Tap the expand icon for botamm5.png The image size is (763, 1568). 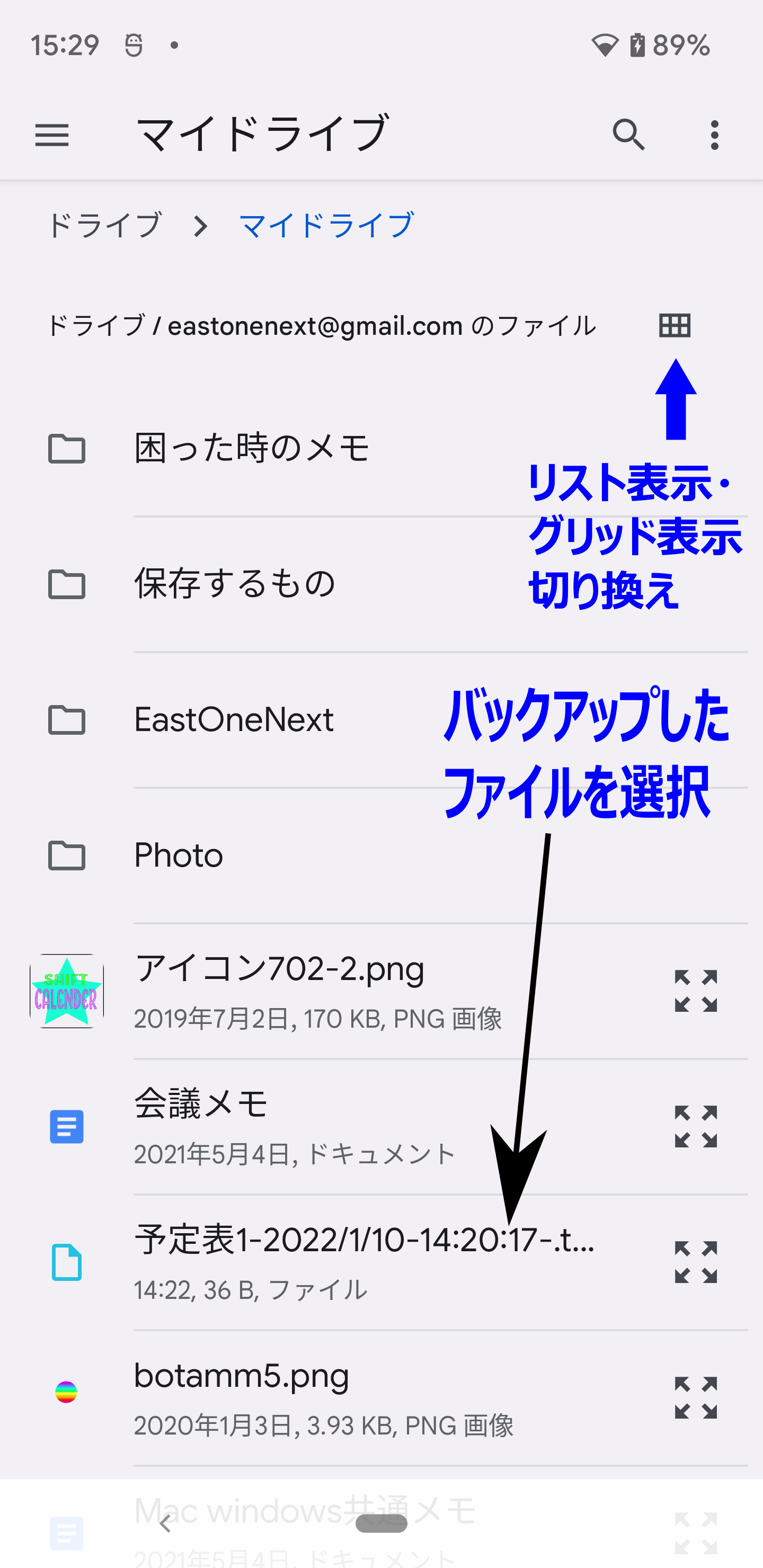695,1397
